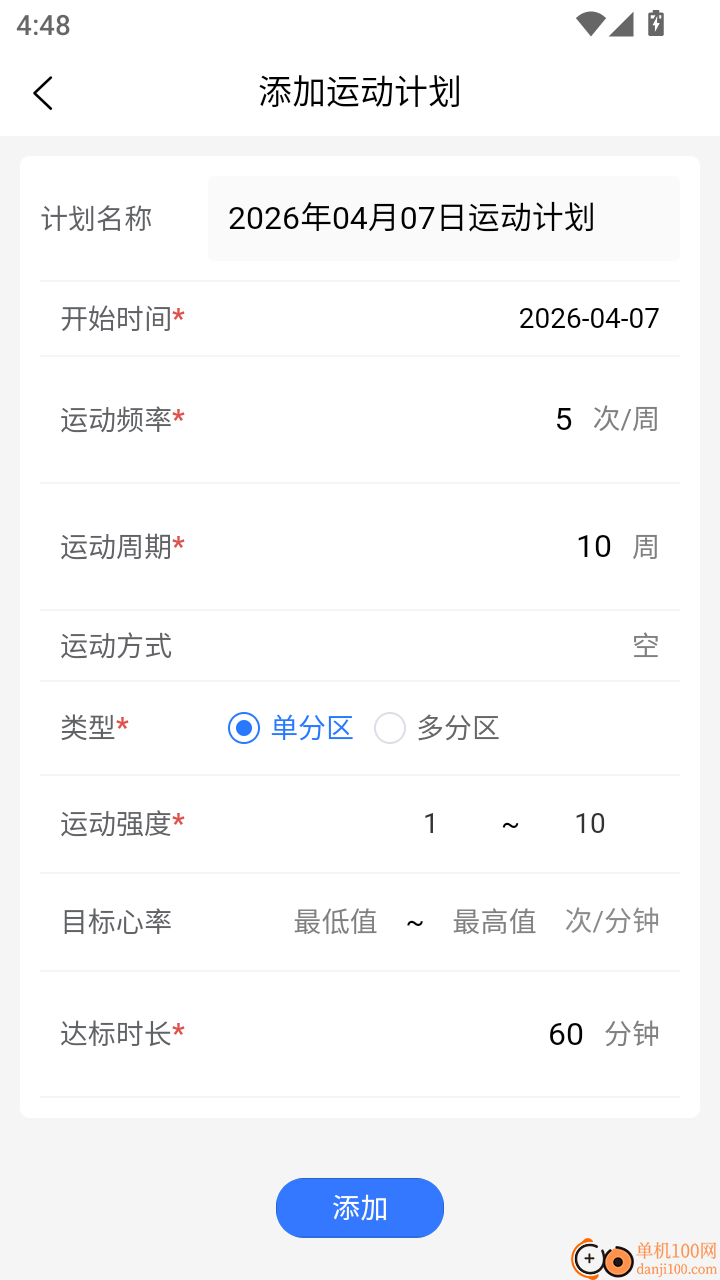Open the 运动频率 value picker
This screenshot has width=720, height=1280.
coord(563,419)
